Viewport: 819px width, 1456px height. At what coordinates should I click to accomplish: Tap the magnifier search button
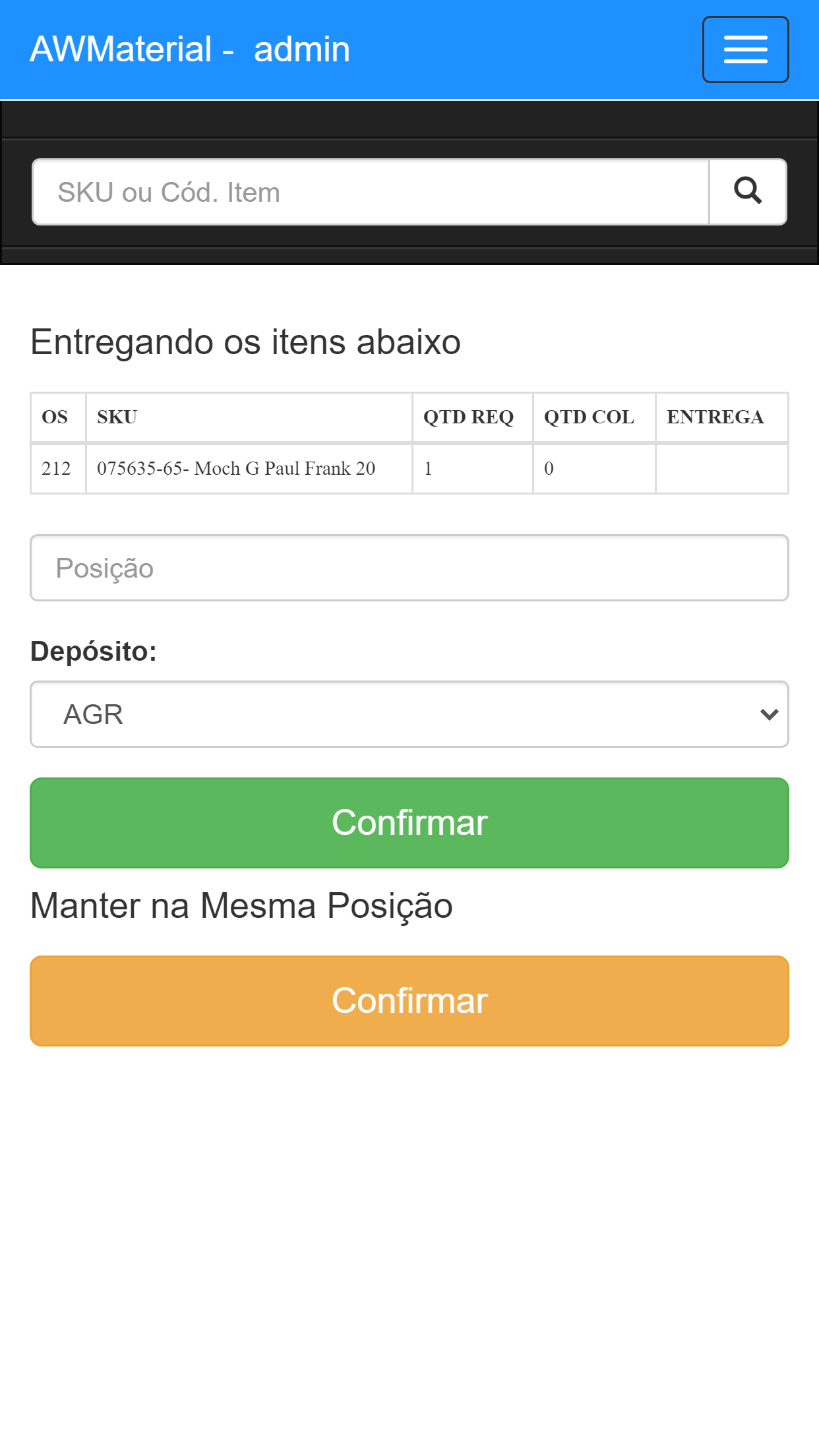click(748, 192)
